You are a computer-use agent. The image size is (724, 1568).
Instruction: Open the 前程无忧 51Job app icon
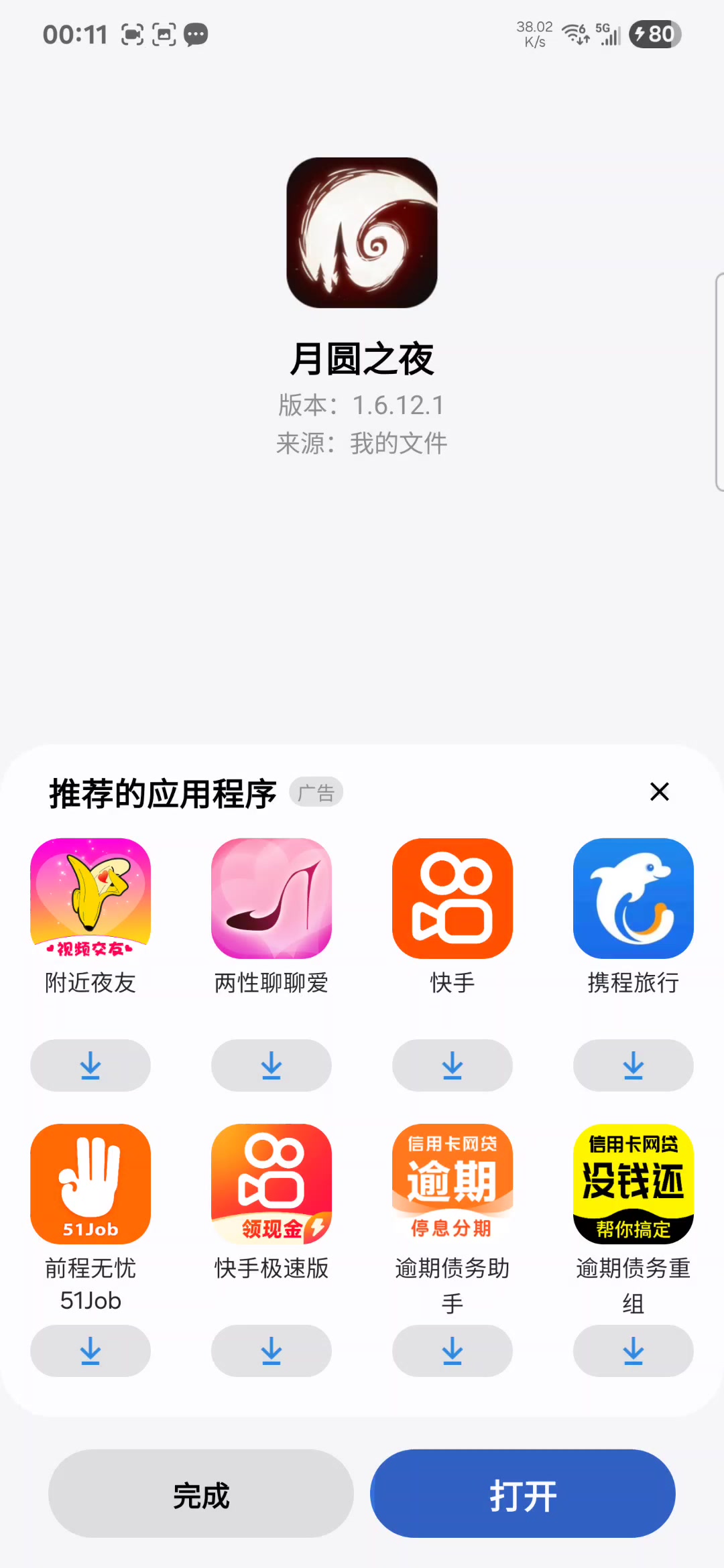(x=90, y=1184)
